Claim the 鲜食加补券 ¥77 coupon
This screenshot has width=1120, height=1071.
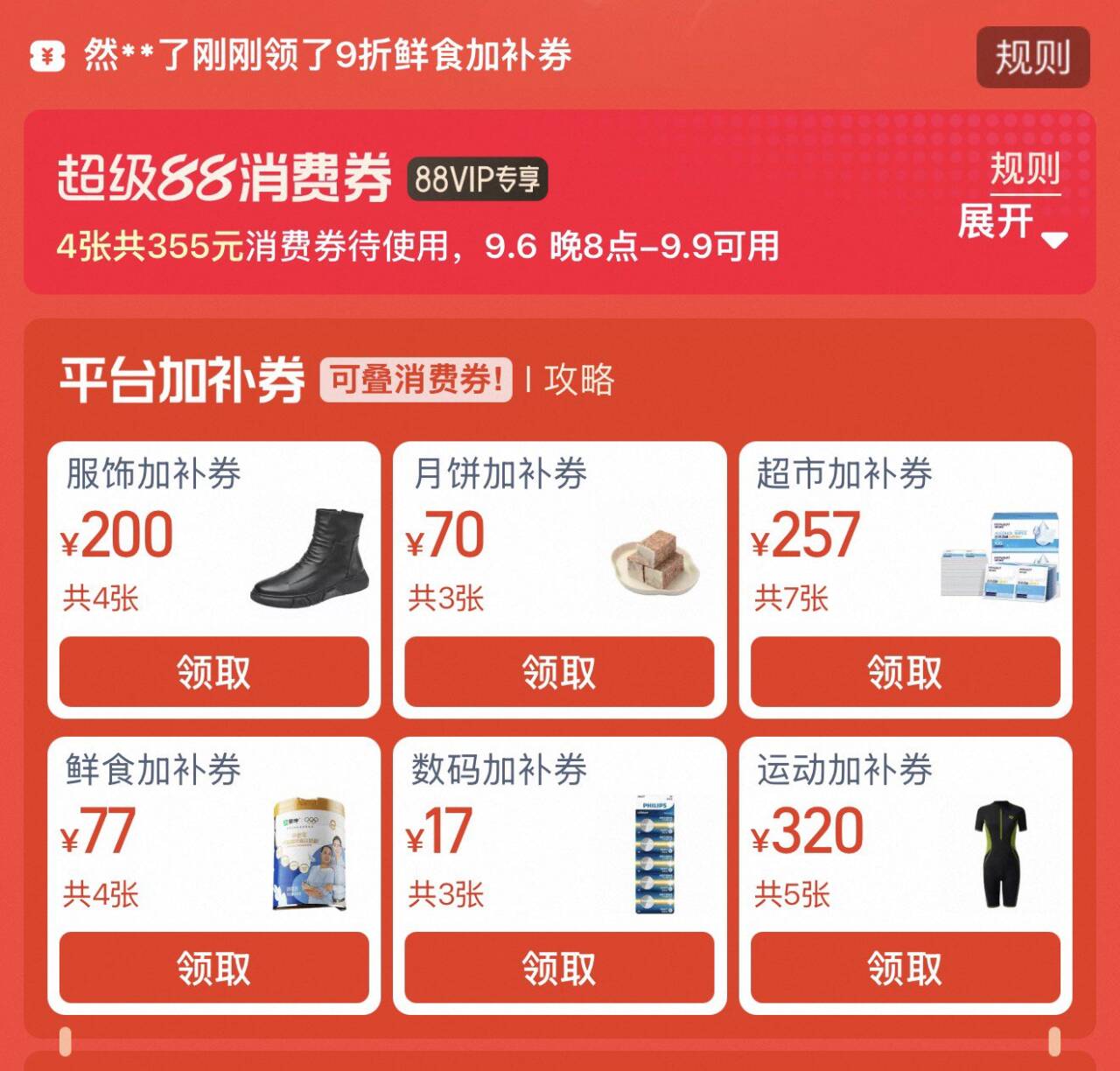[x=214, y=968]
